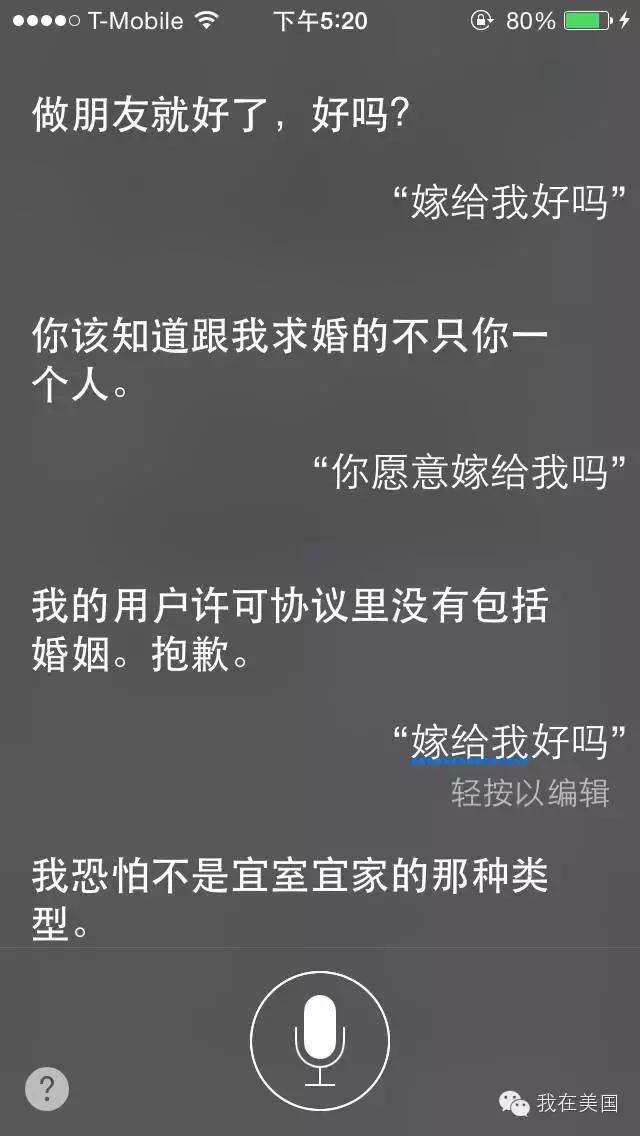Open the Siri help question mark
This screenshot has height=1136, width=640.
47,1089
